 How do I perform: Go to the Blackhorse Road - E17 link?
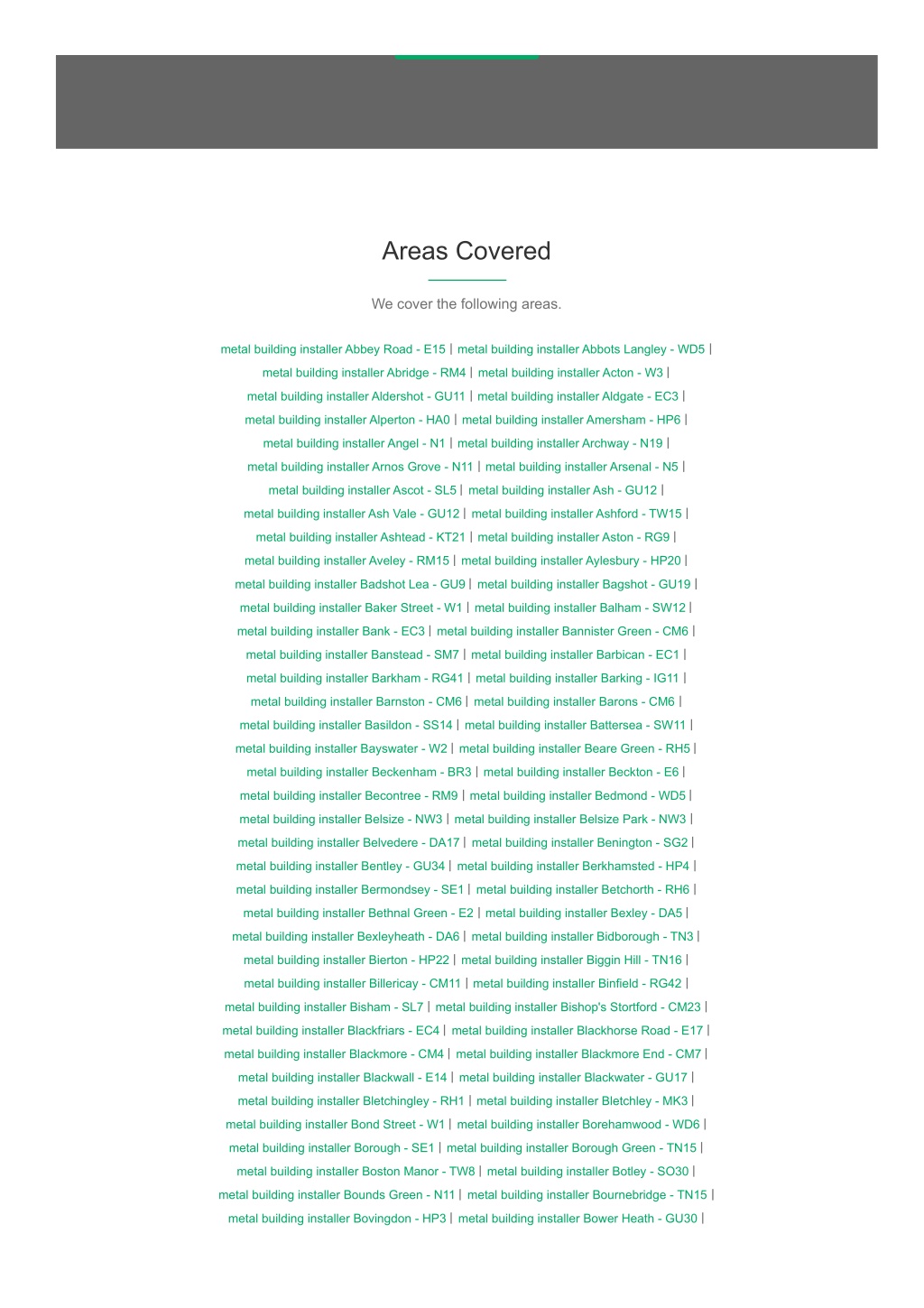click(x=577, y=1030)
